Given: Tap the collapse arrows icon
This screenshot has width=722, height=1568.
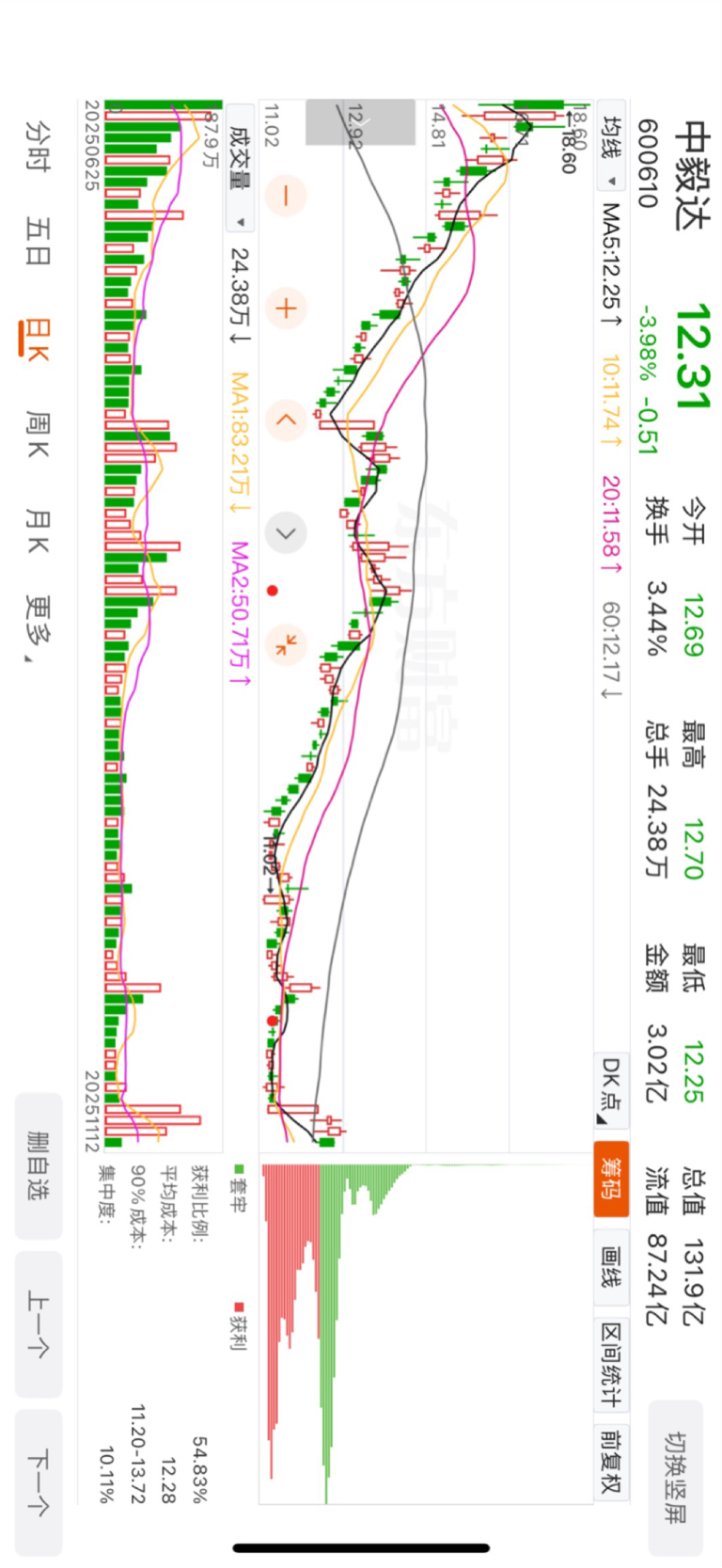Looking at the screenshot, I should pyautogui.click(x=287, y=644).
